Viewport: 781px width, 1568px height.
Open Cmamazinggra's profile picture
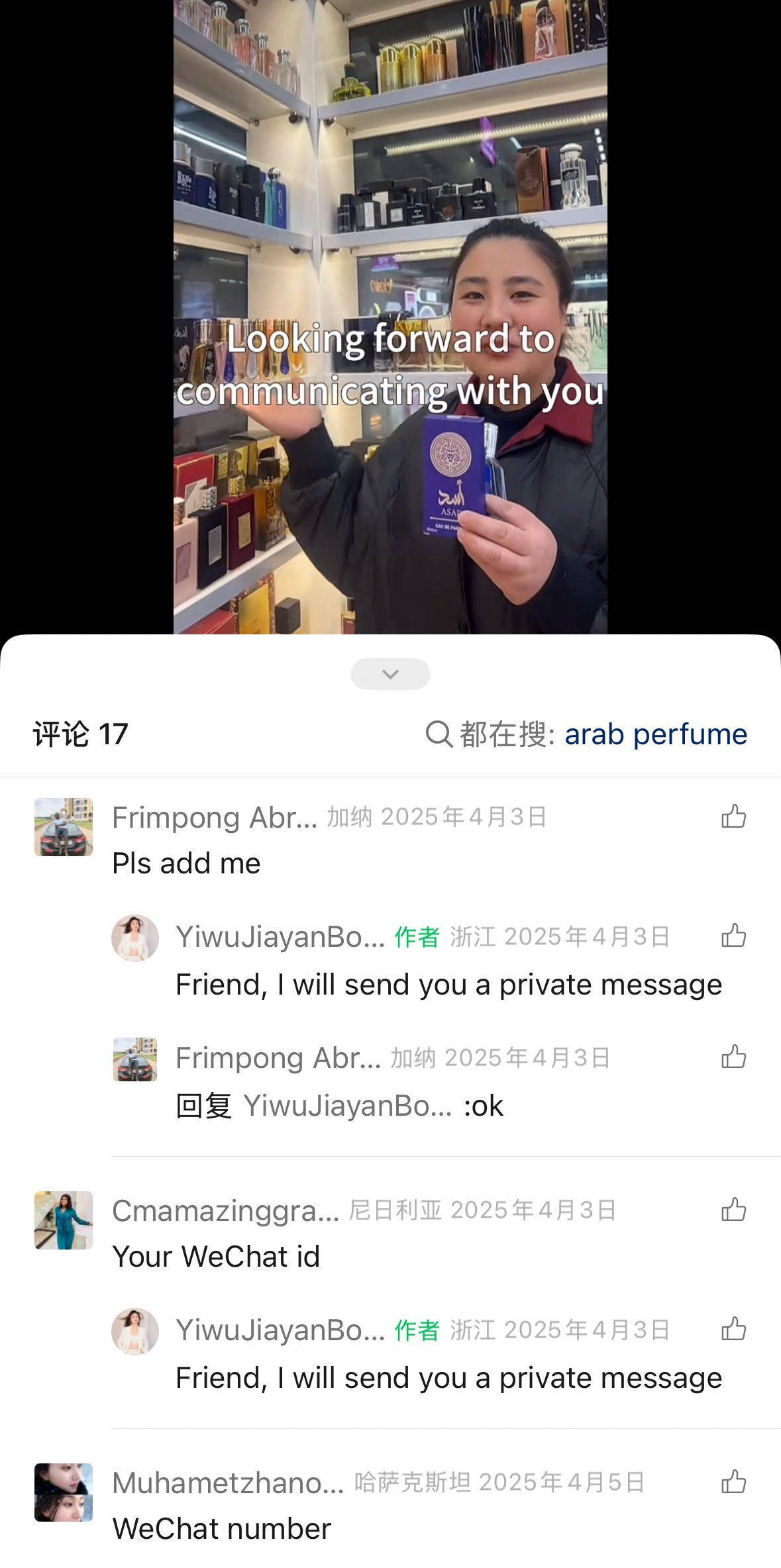(64, 1220)
